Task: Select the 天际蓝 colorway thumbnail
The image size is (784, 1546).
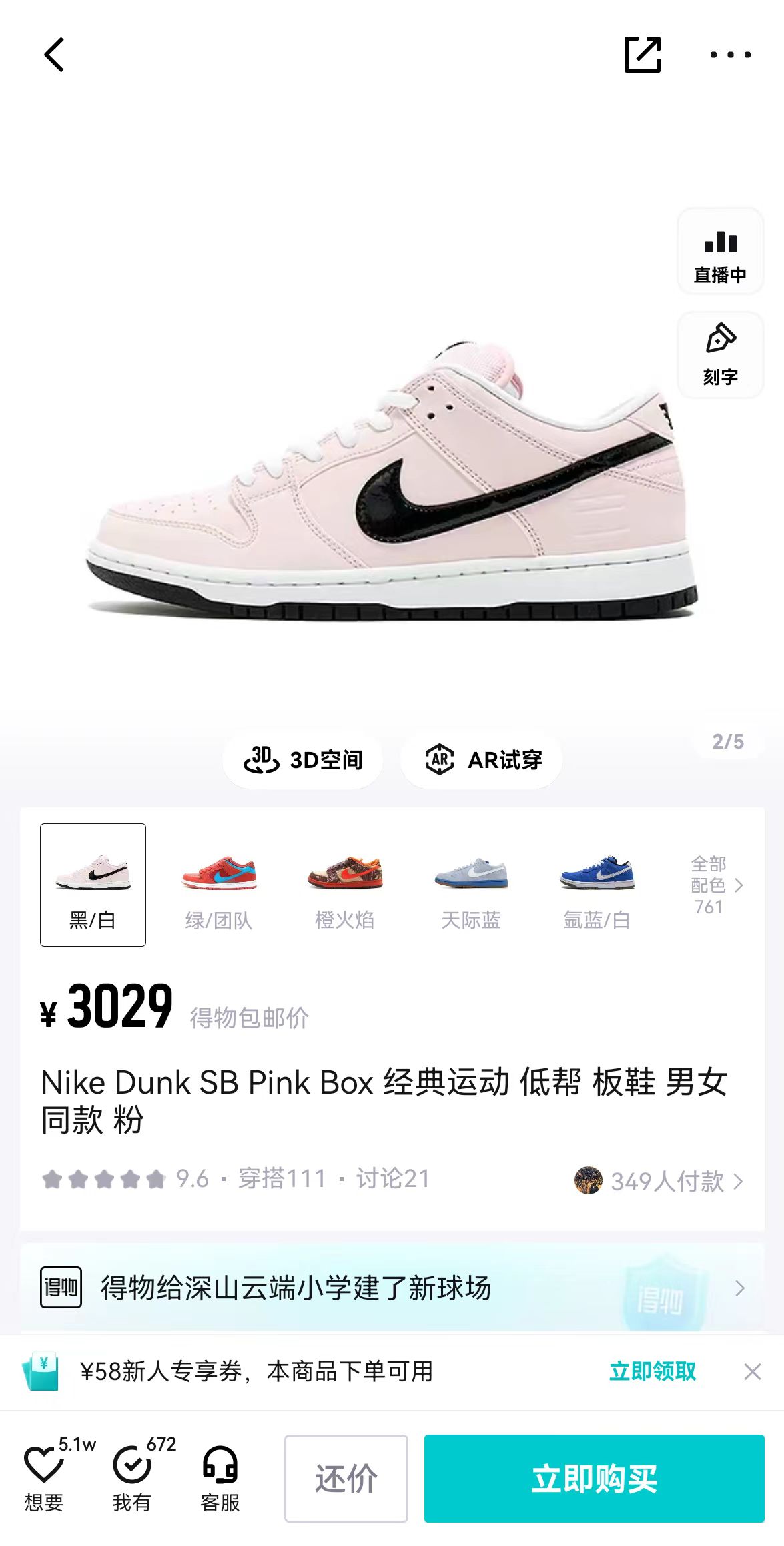Action: [x=471, y=885]
